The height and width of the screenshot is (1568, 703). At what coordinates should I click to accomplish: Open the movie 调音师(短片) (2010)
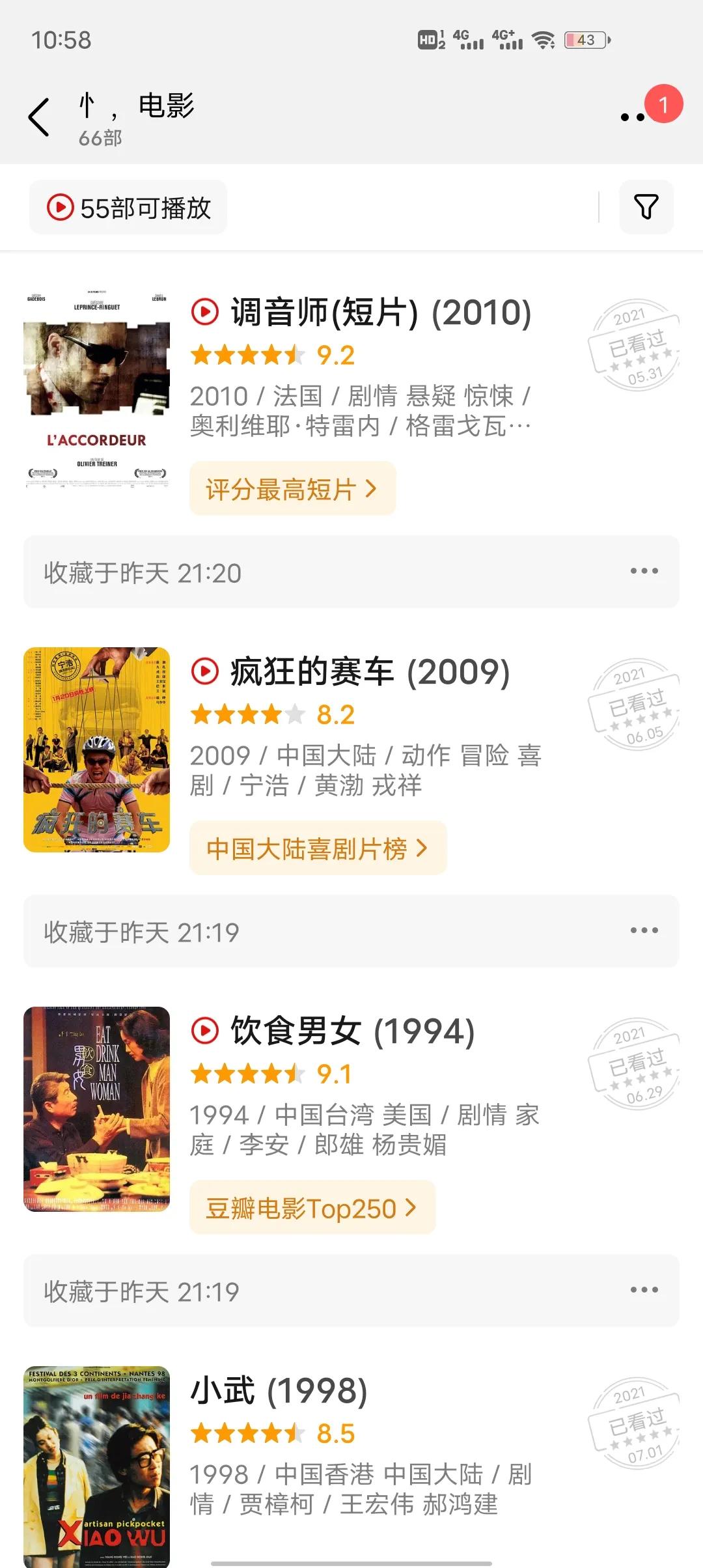tap(378, 313)
